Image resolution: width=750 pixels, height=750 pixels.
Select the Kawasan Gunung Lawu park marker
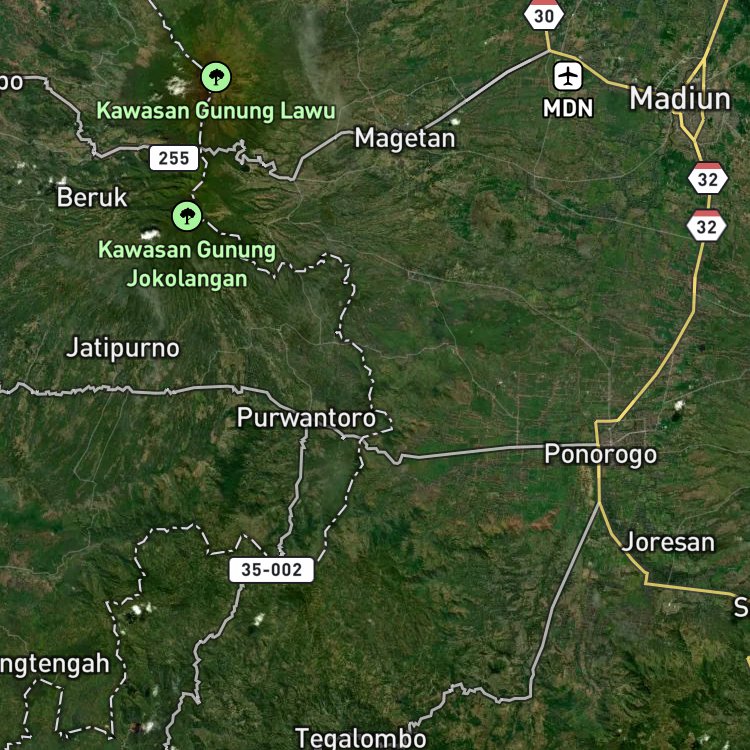pos(216,76)
